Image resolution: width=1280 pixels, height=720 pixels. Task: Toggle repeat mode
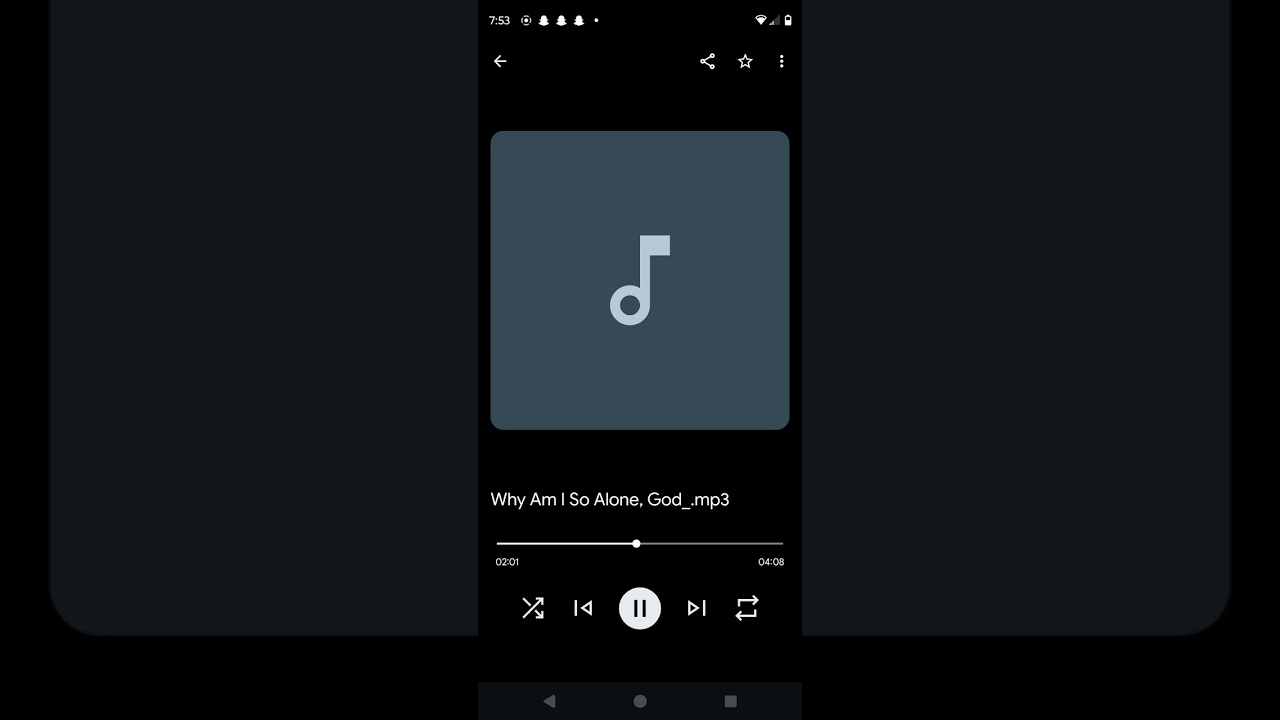[747, 608]
